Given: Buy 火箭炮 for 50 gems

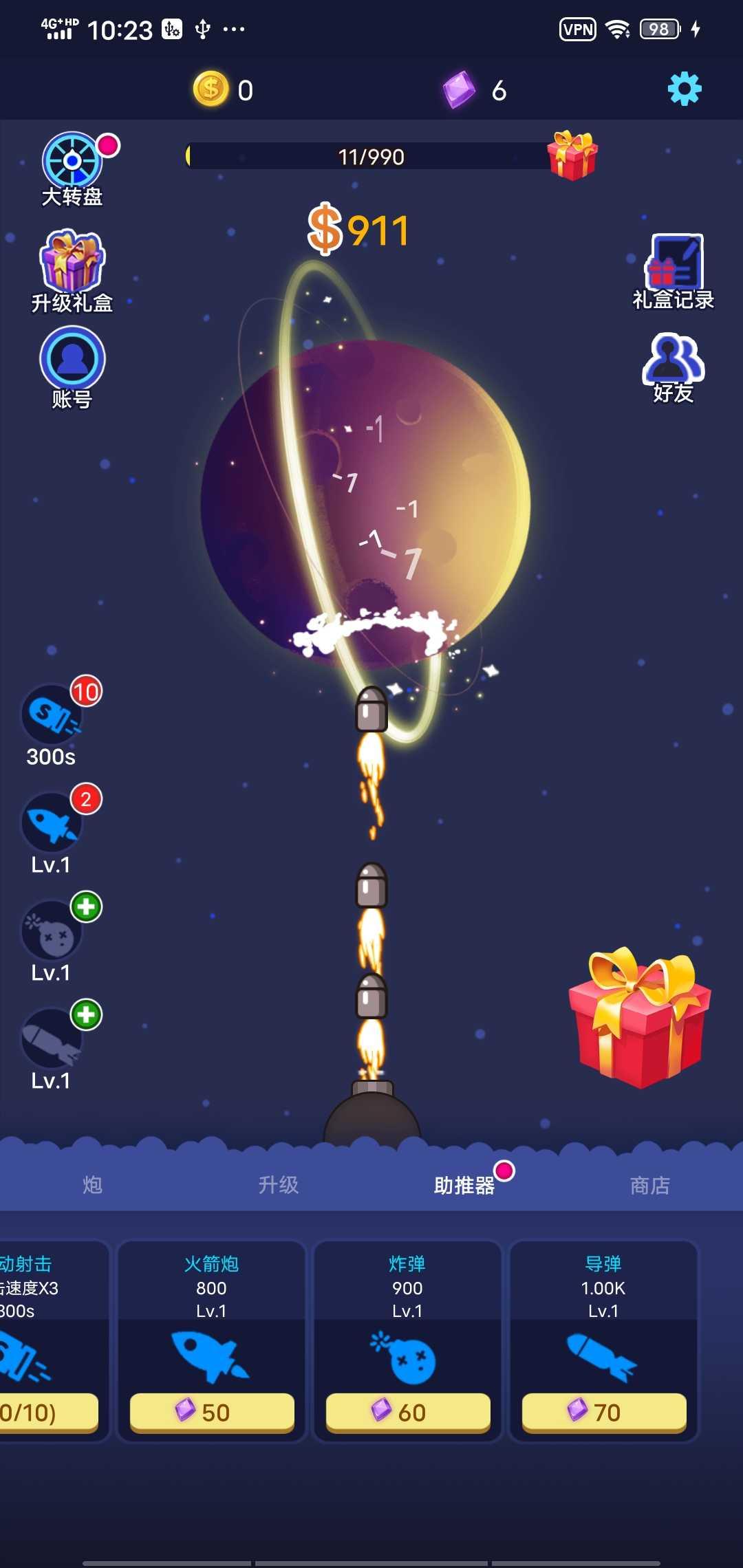Looking at the screenshot, I should click(x=212, y=1412).
